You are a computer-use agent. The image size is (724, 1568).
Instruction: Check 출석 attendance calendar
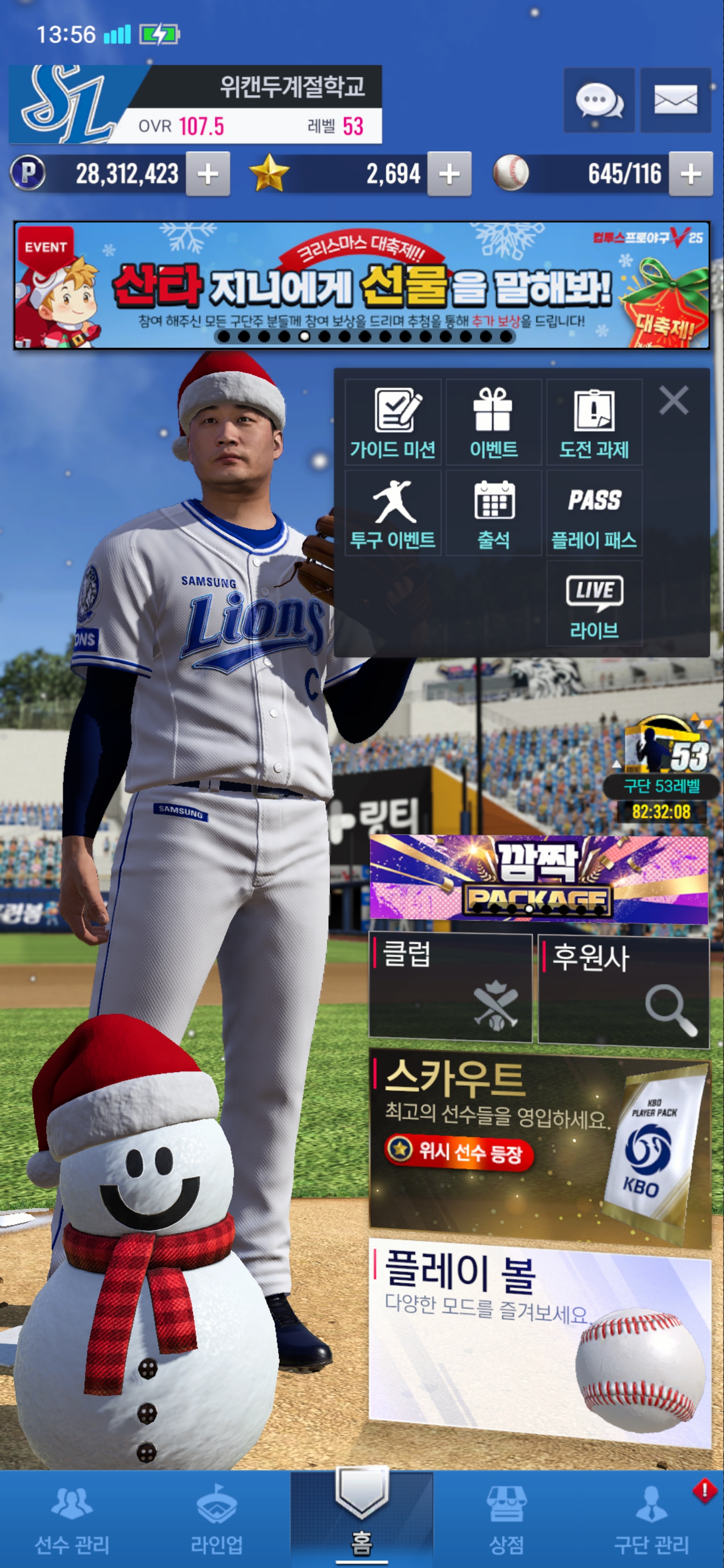(493, 513)
